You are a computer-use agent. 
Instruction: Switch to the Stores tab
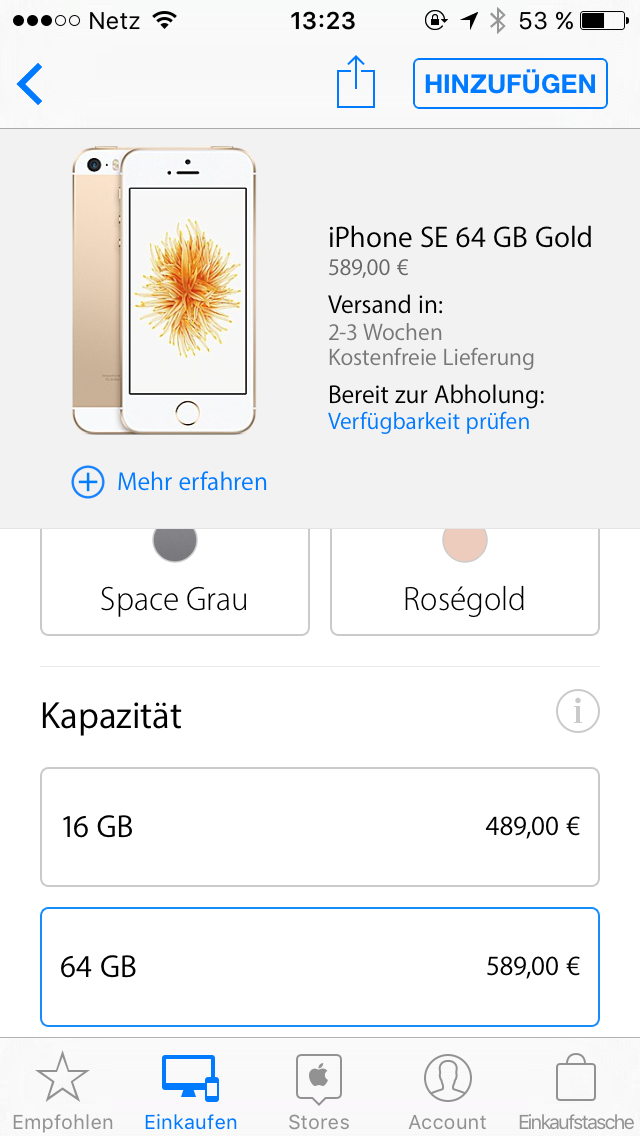[x=319, y=1090]
